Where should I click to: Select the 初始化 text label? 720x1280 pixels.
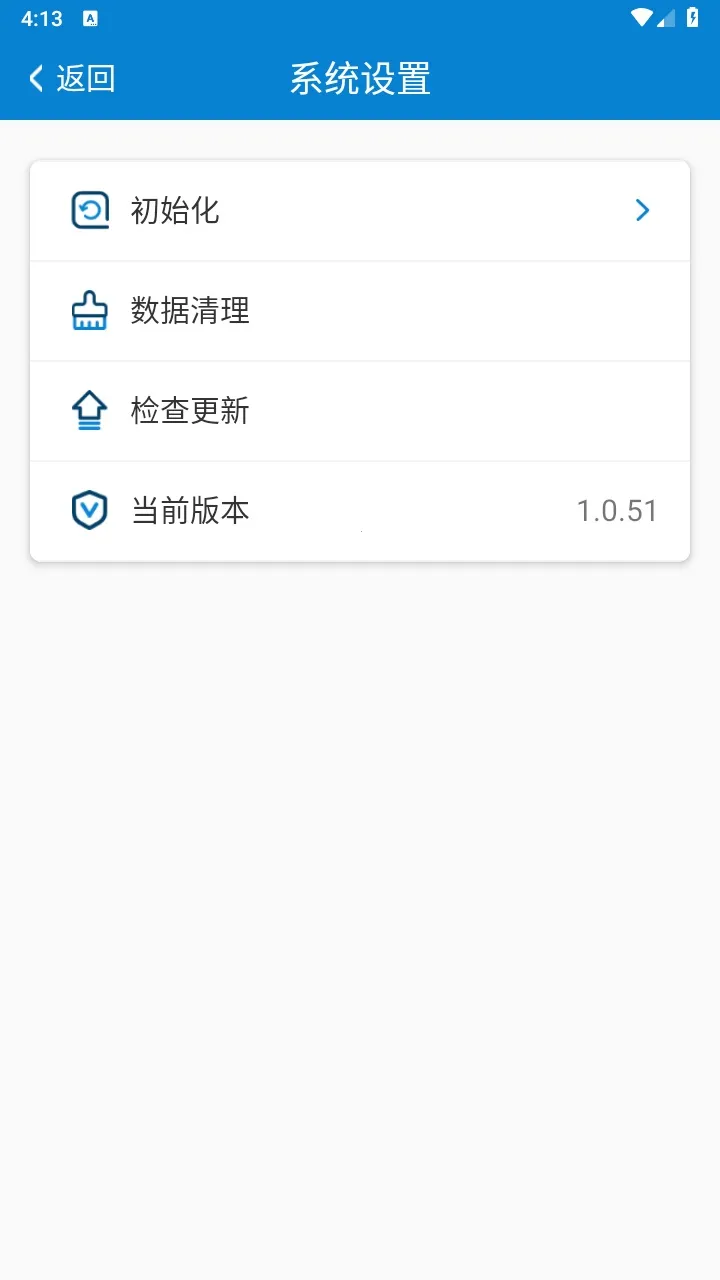tap(174, 210)
